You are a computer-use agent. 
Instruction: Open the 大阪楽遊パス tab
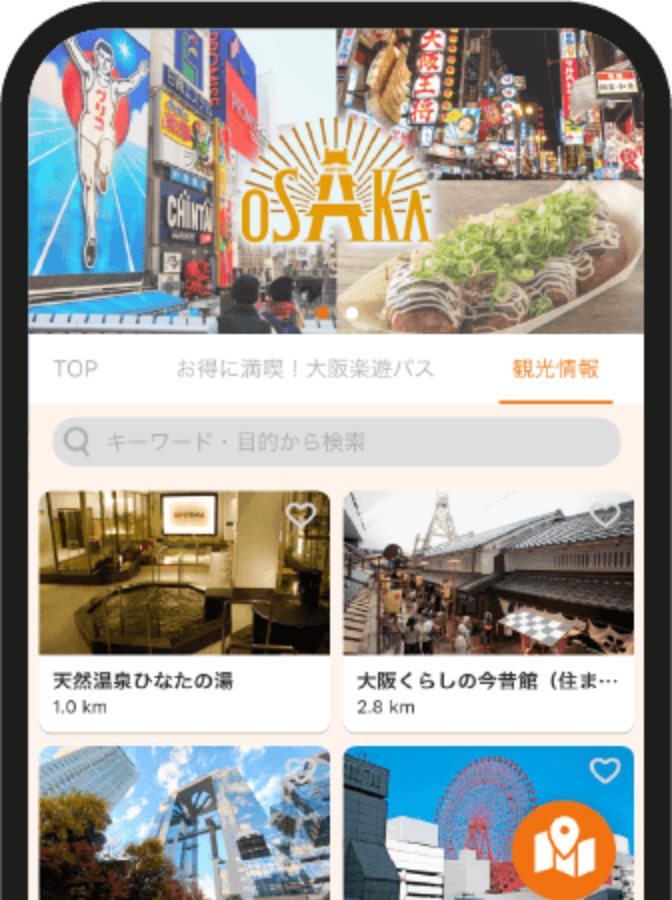click(x=305, y=369)
